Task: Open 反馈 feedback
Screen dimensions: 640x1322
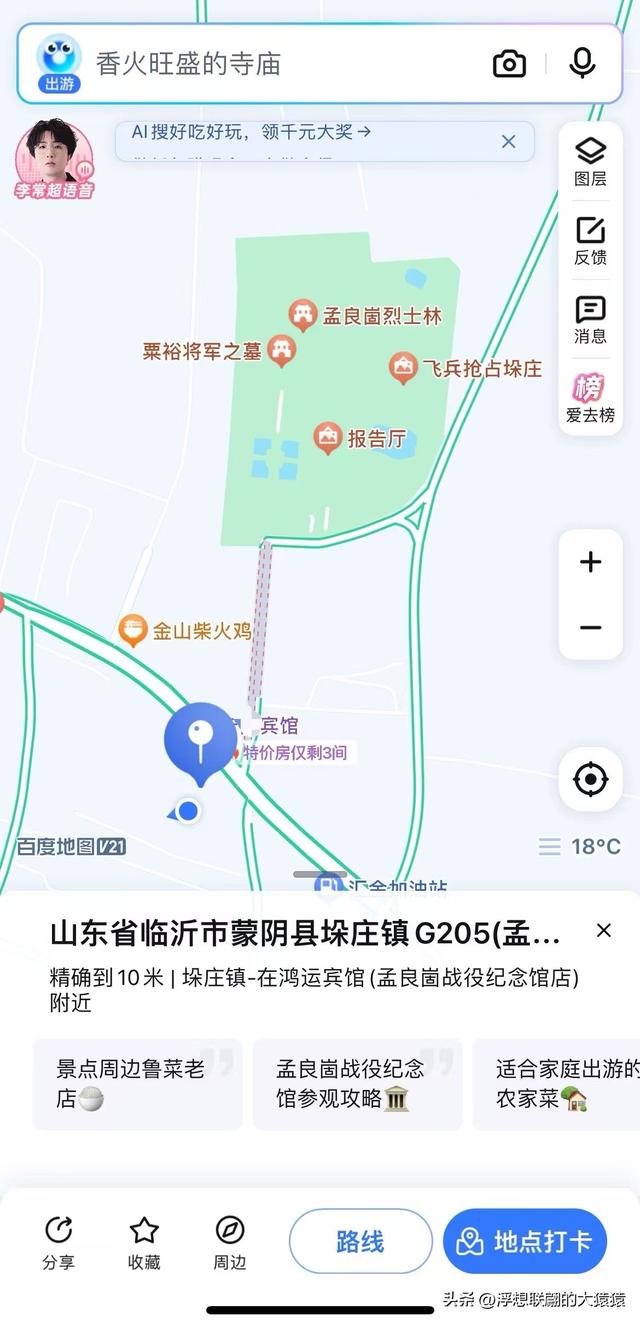Action: click(x=590, y=241)
